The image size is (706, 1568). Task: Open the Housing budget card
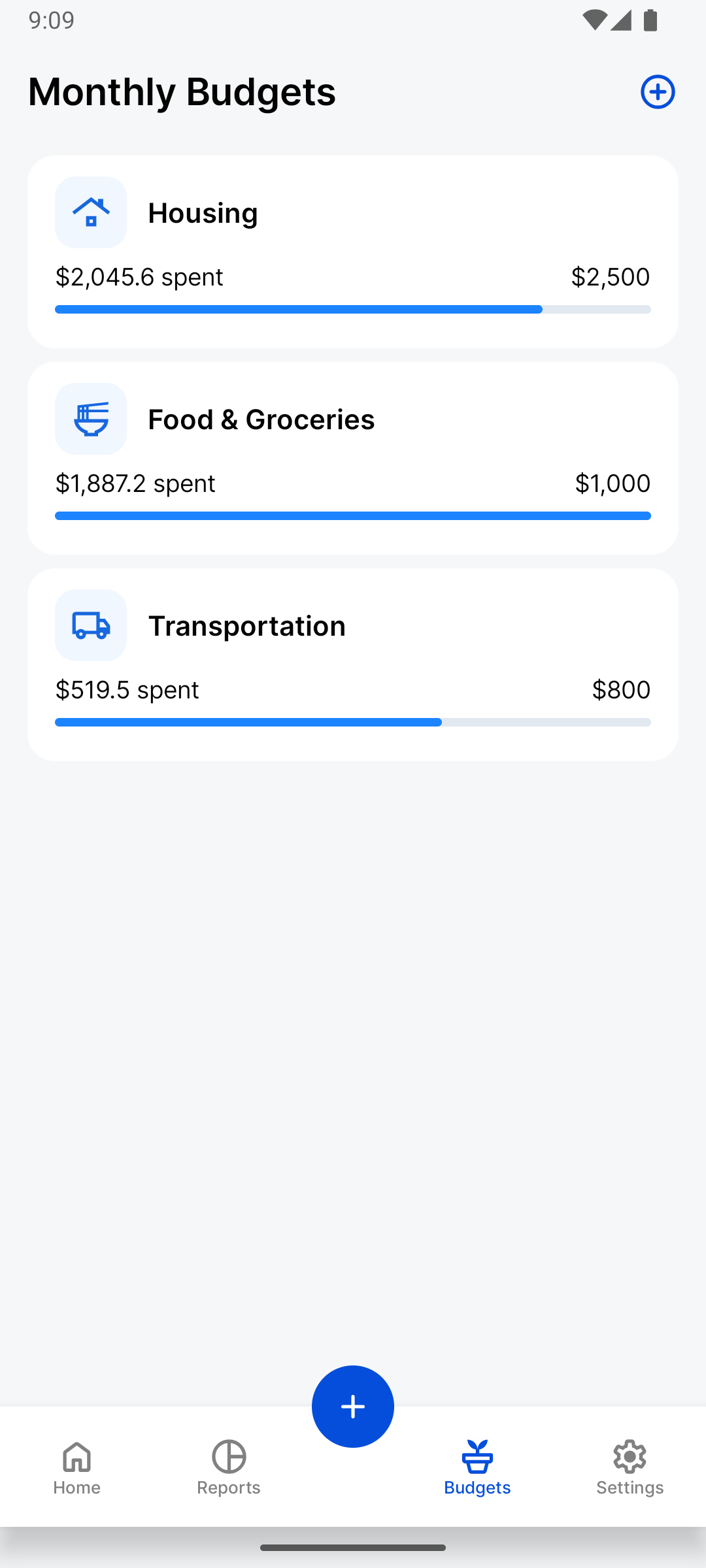pyautogui.click(x=353, y=252)
